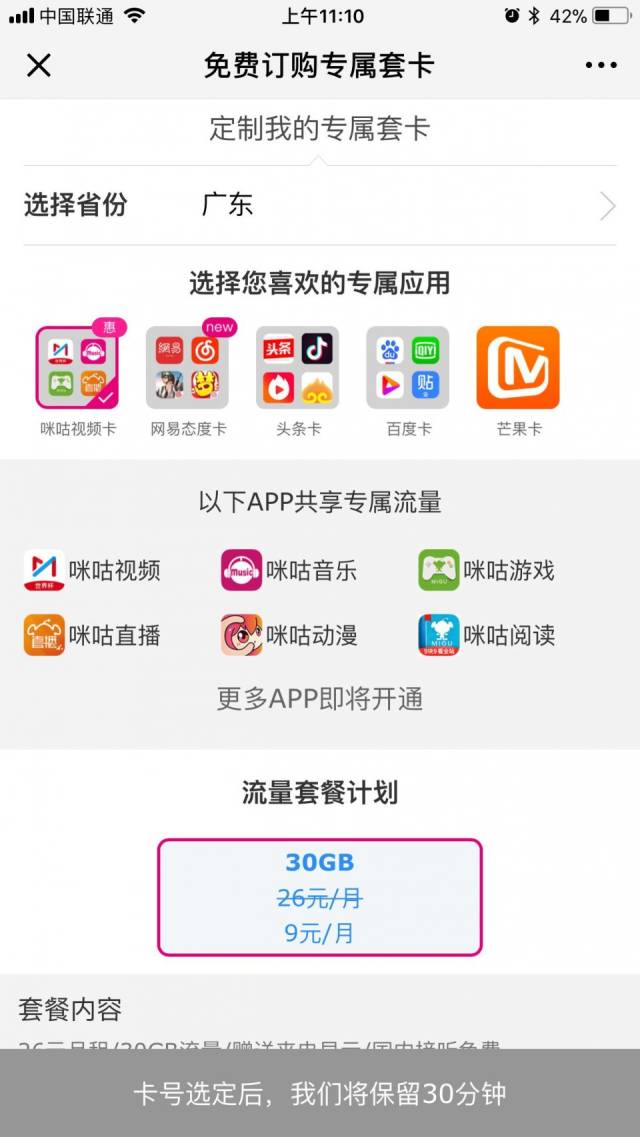
Task: Open the three-dot overflow menu
Action: (601, 66)
